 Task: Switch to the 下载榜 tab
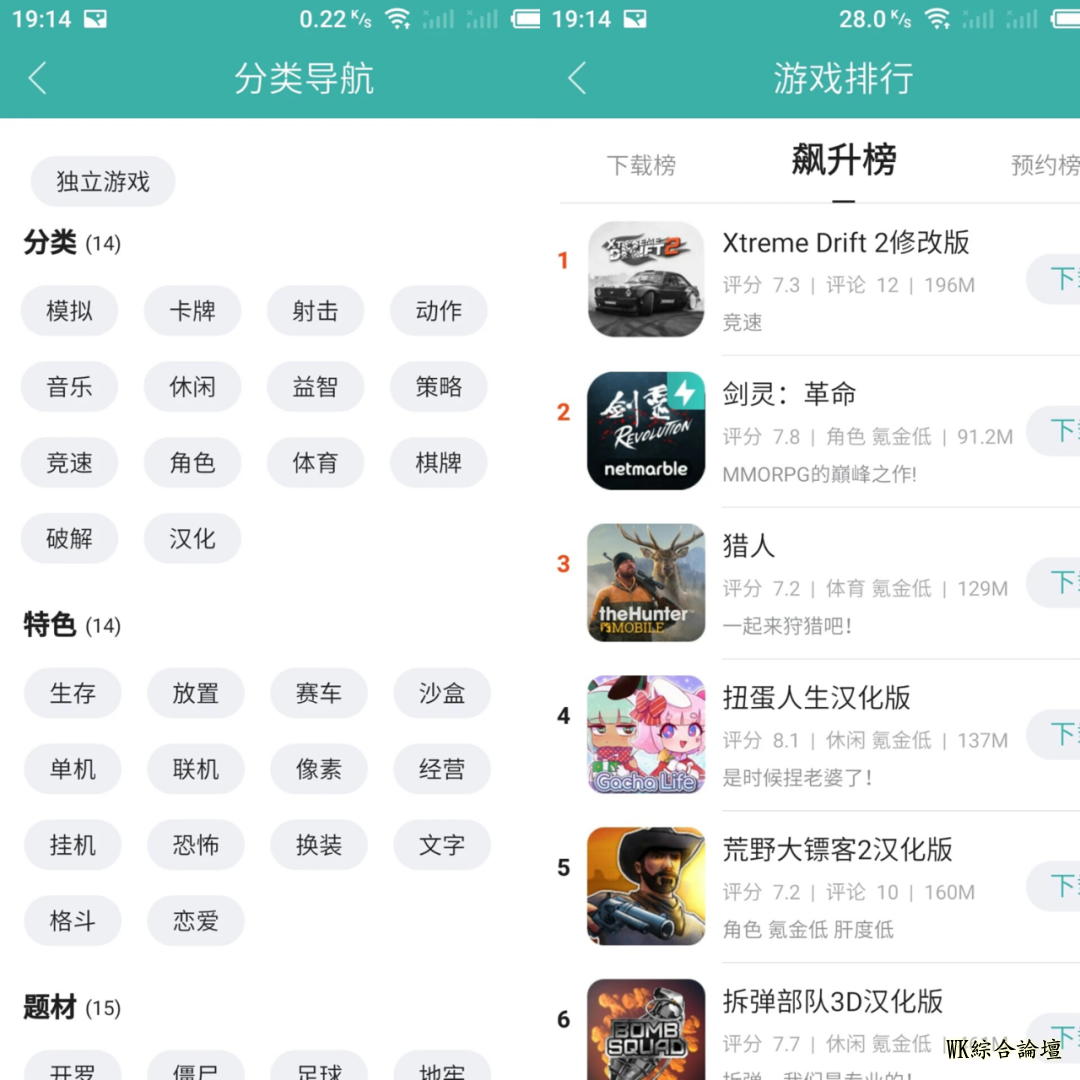coord(641,165)
